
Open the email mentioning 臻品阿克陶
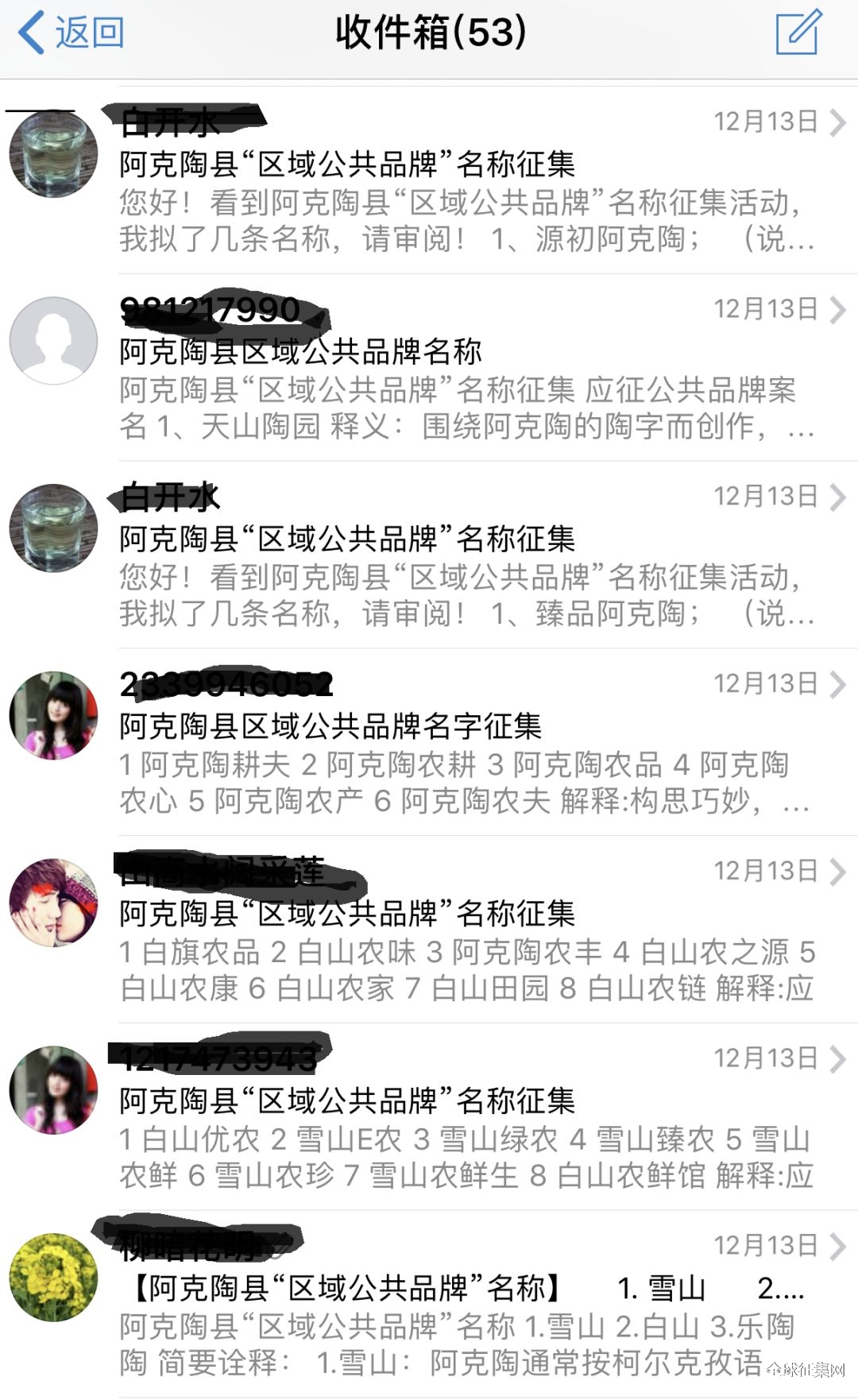point(467,556)
